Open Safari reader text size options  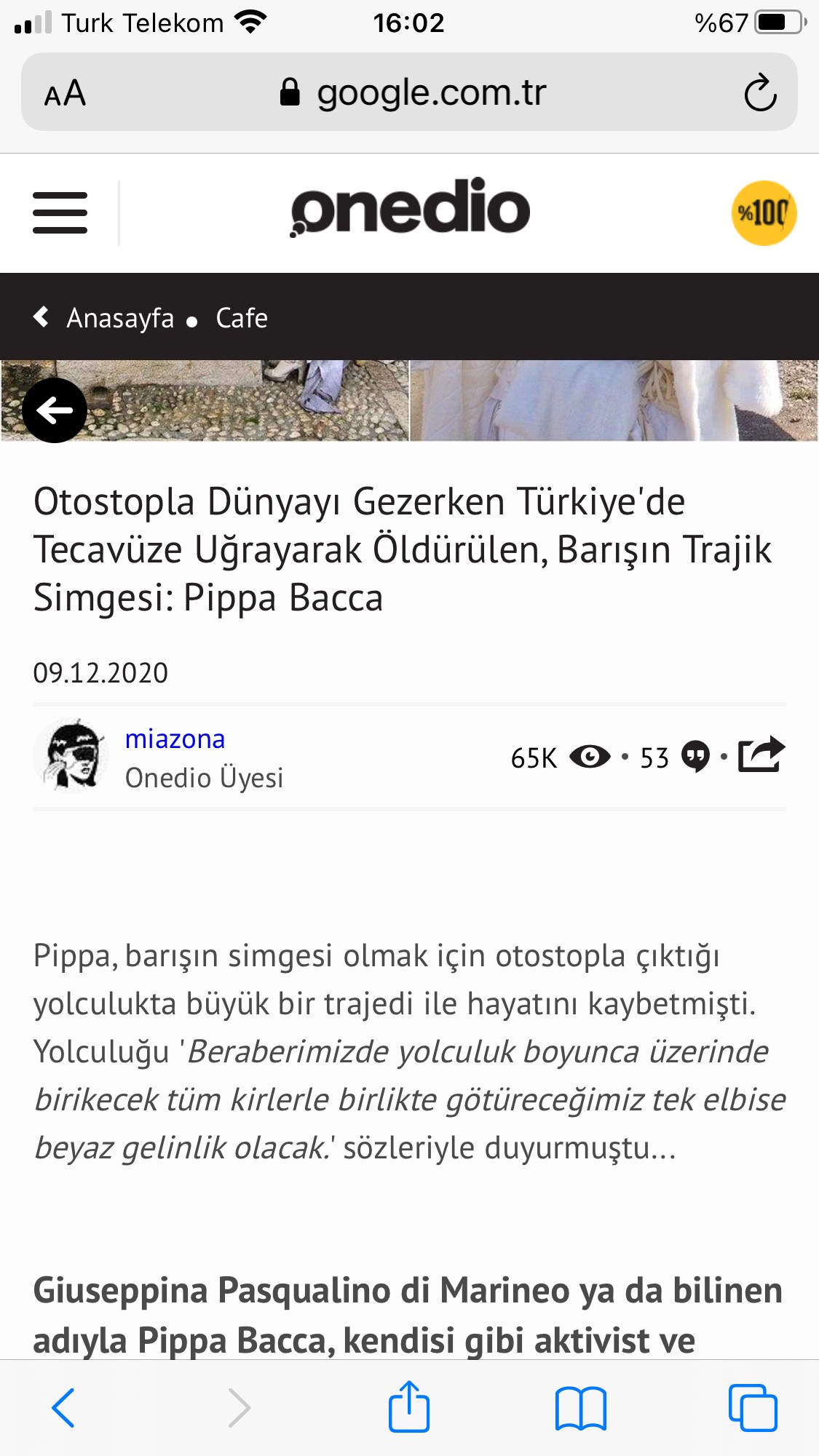(65, 93)
